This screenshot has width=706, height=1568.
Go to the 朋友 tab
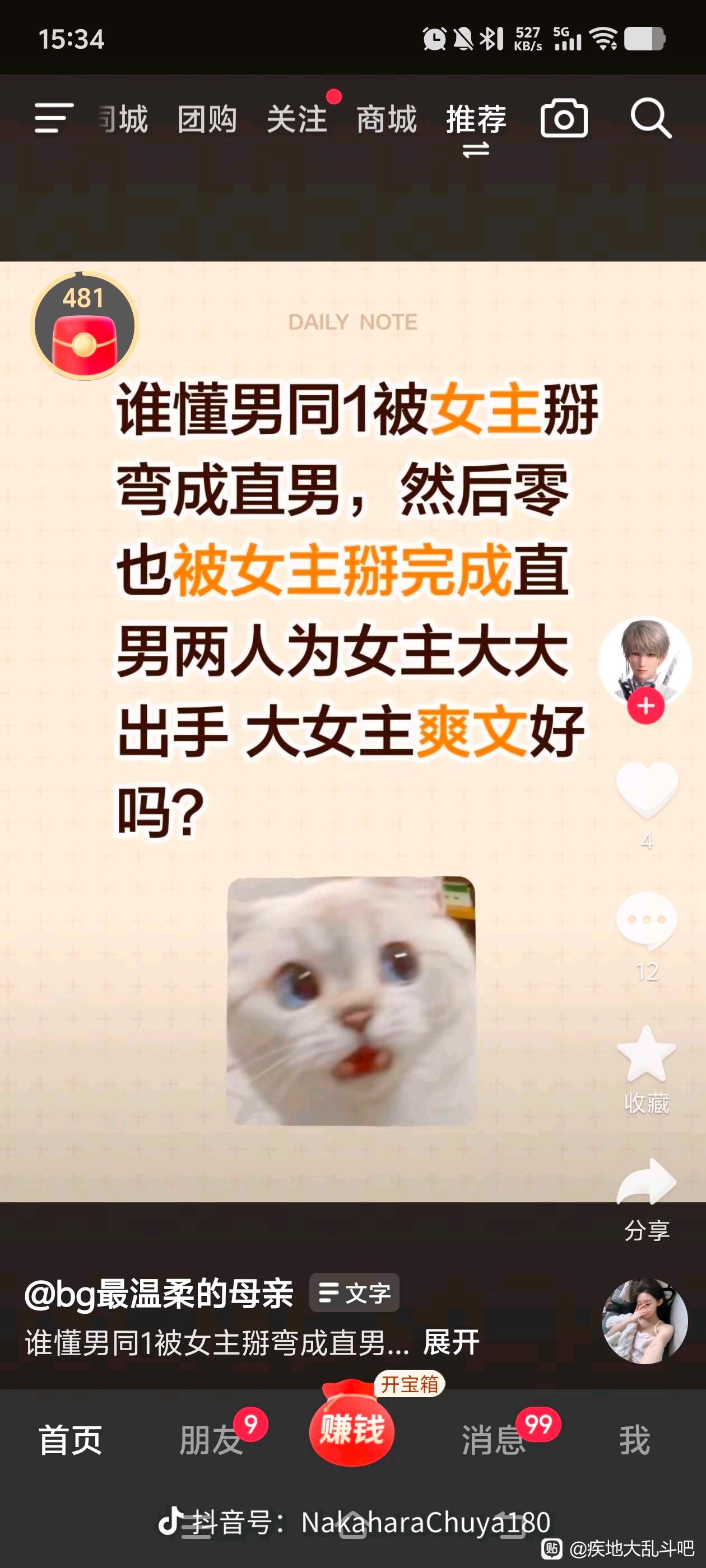(211, 1440)
